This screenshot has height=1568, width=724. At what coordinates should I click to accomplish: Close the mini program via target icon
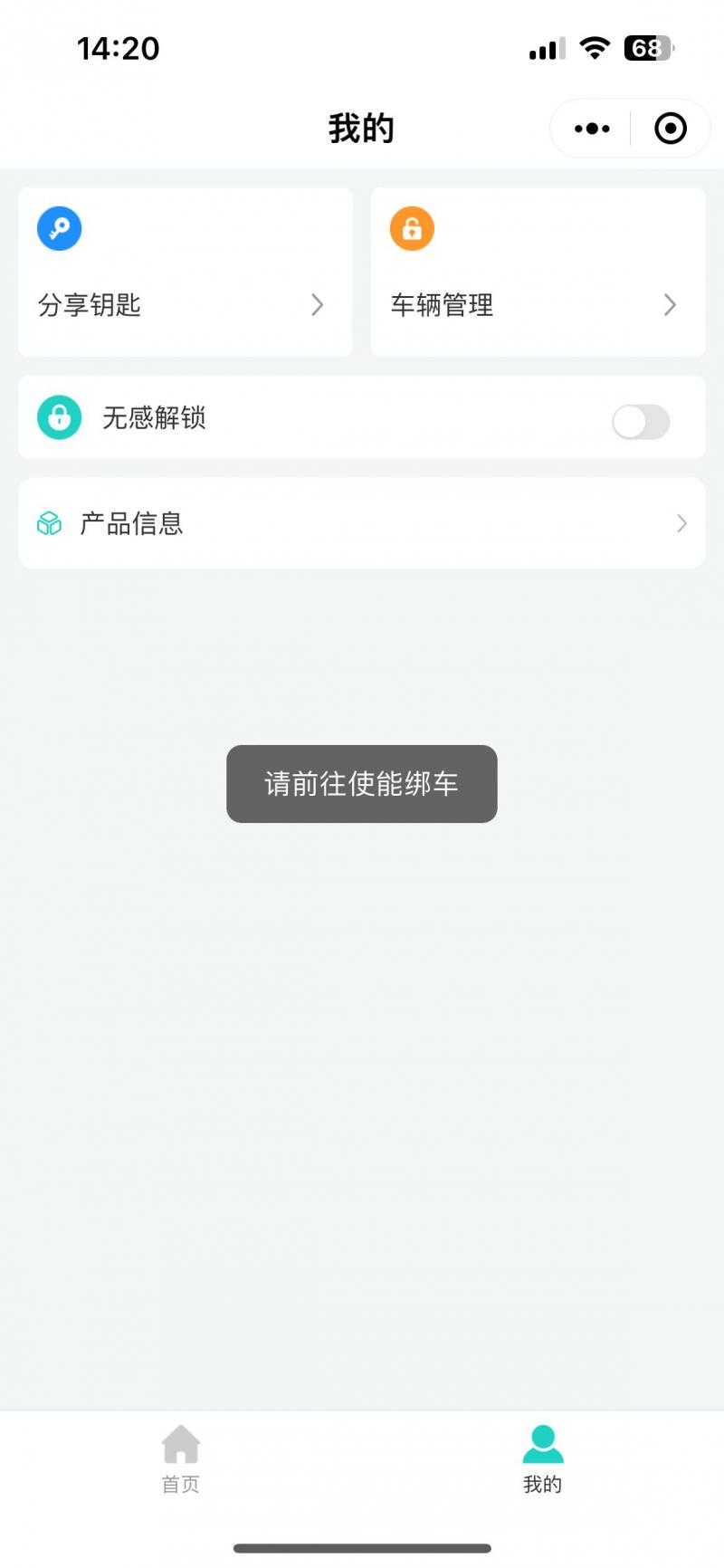pos(670,129)
